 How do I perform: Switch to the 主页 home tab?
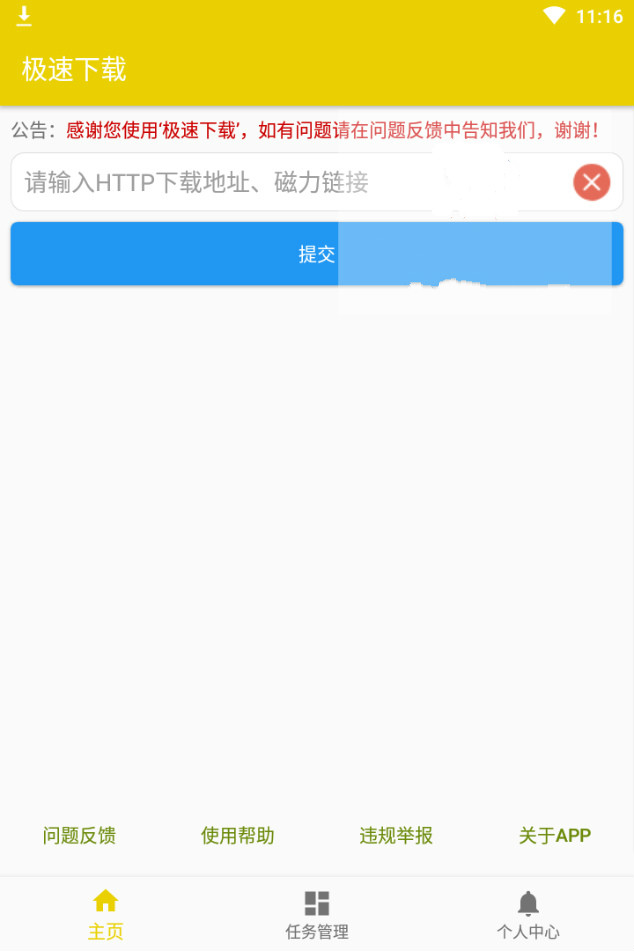[105, 915]
